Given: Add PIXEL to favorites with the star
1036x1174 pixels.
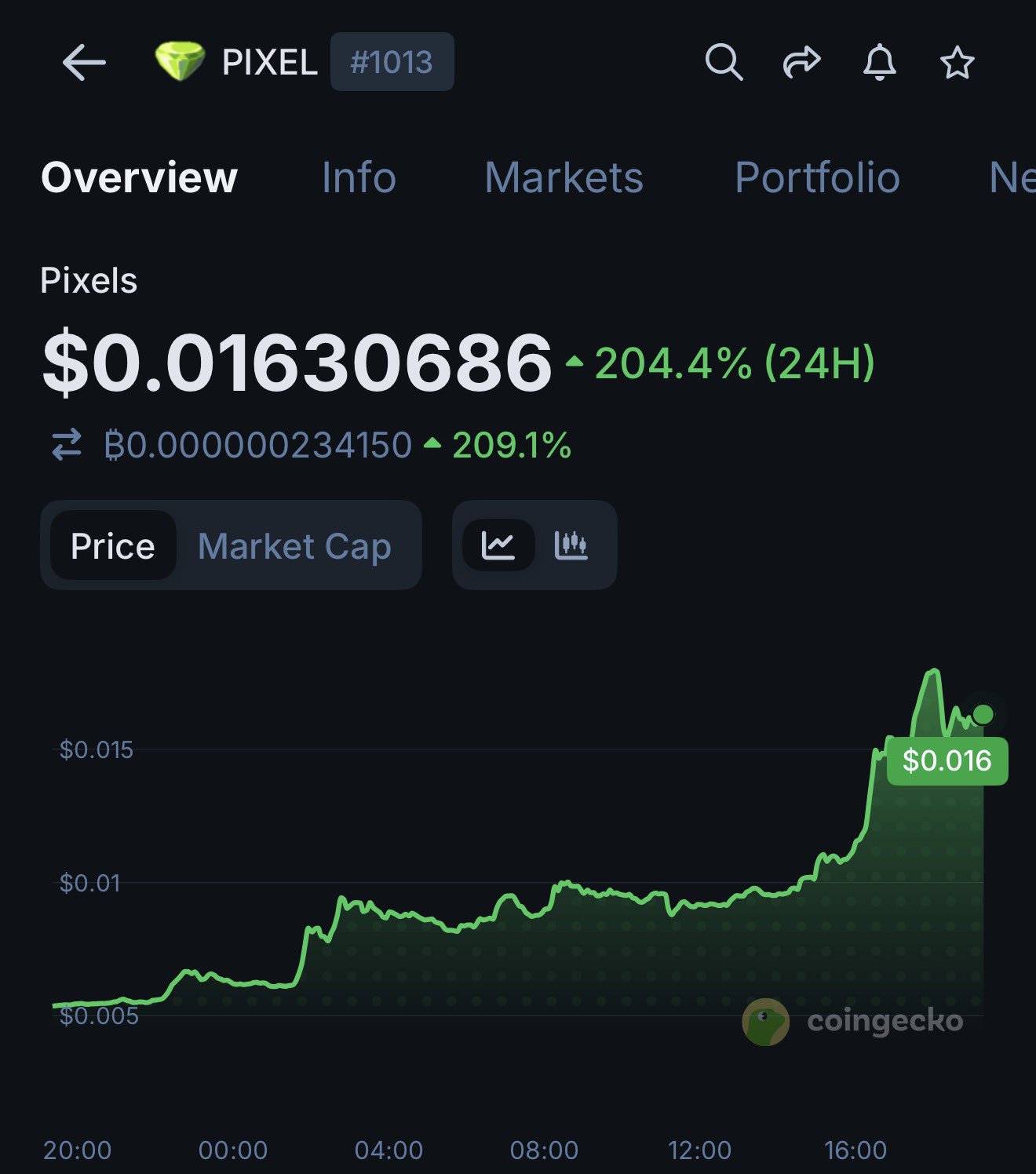Looking at the screenshot, I should click(957, 63).
